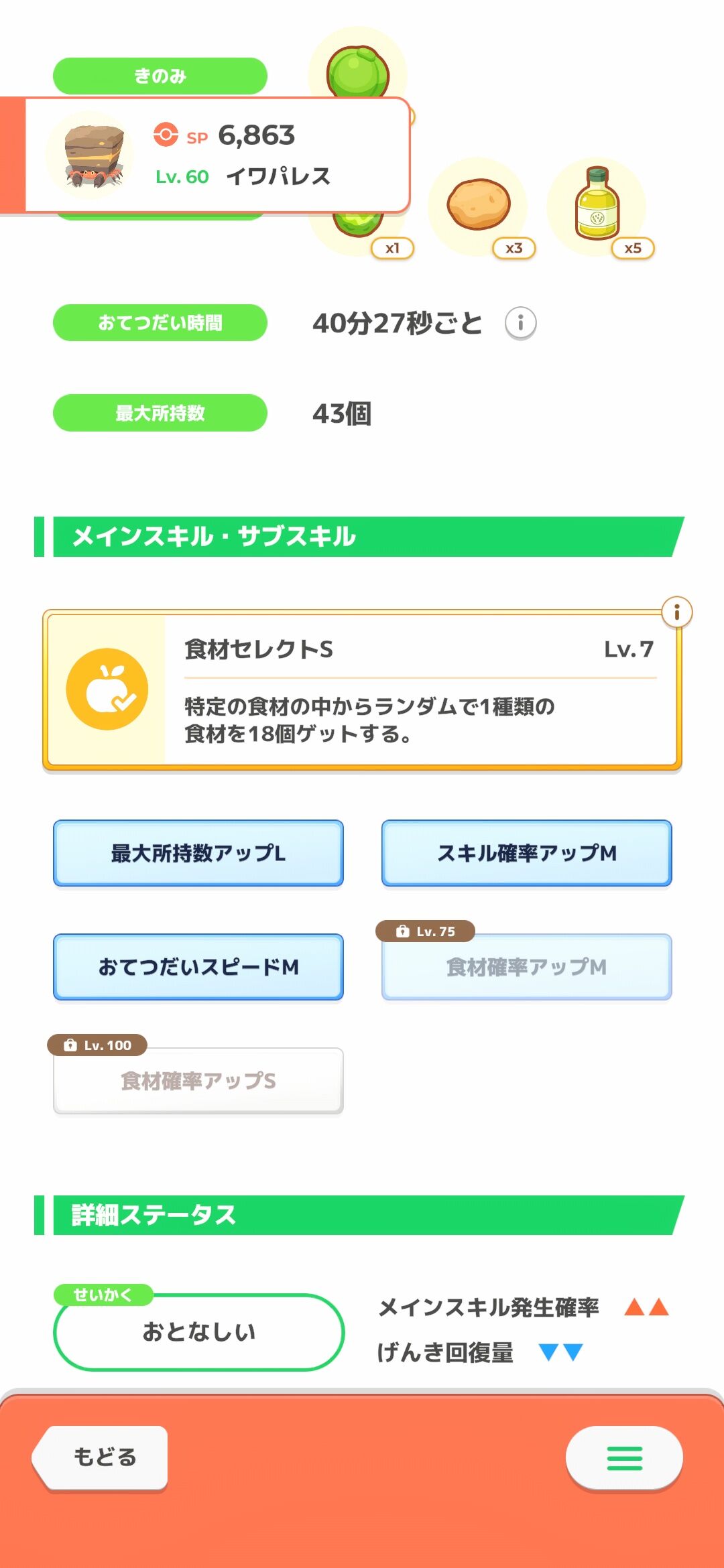Select the スキル確率アップM sub skill

coord(527,853)
